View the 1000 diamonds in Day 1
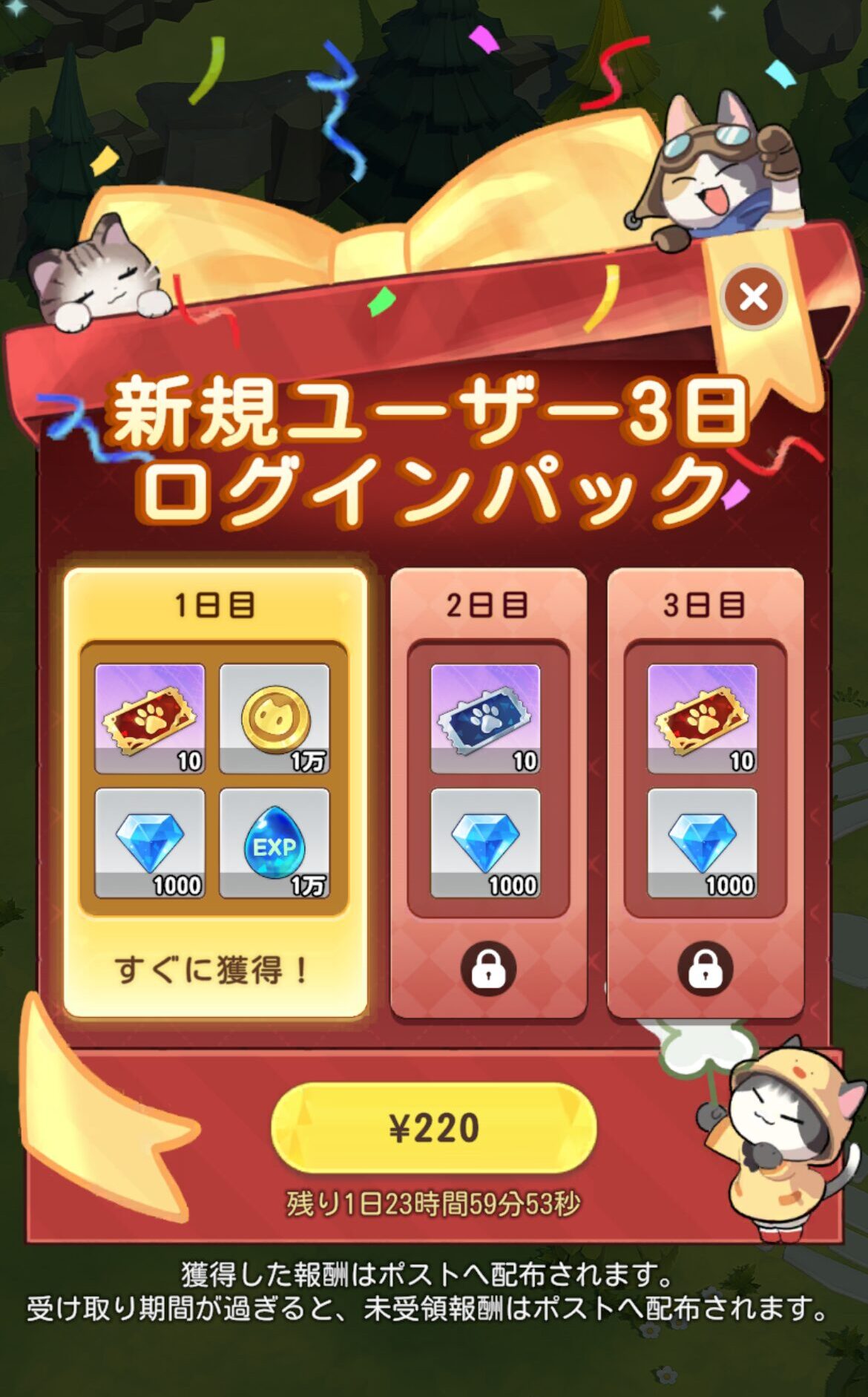Viewport: 868px width, 1397px height. 150,843
